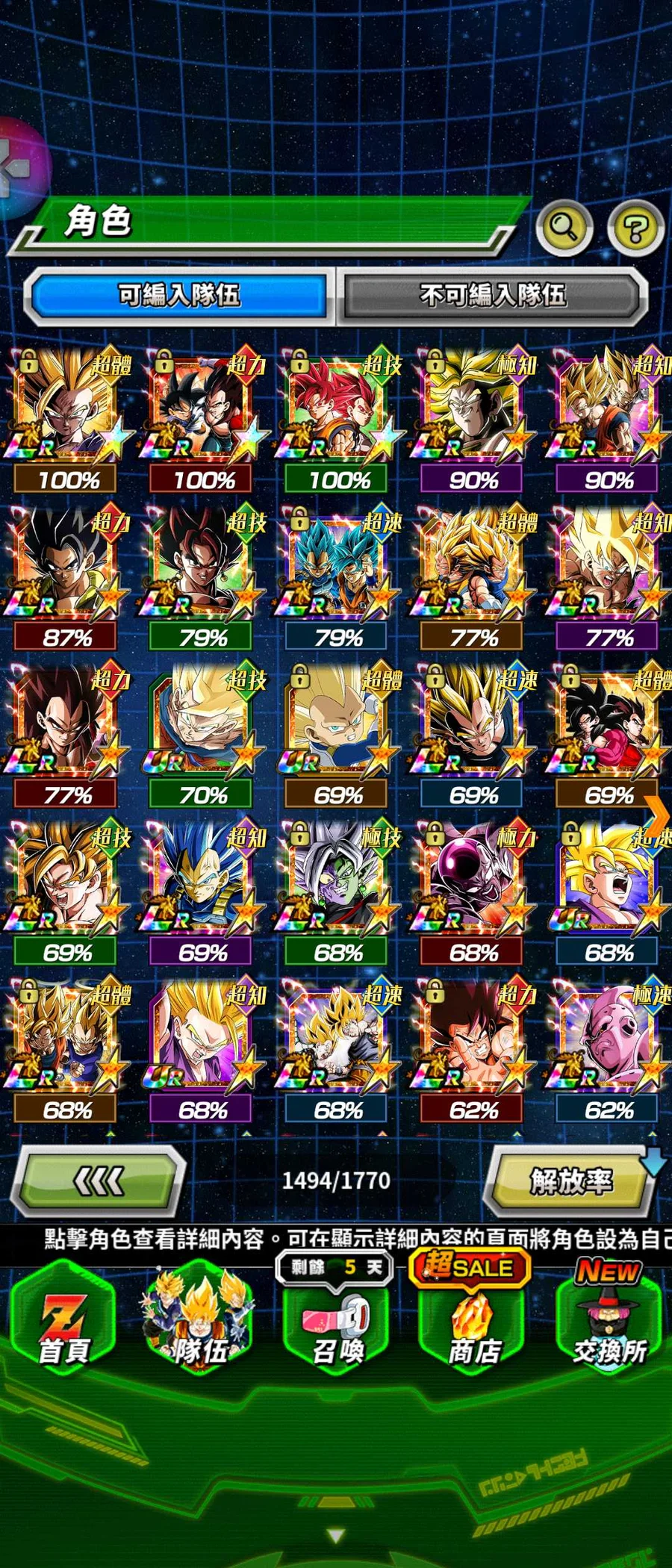Open the question mark help icon
The width and height of the screenshot is (672, 1568).
[635, 228]
